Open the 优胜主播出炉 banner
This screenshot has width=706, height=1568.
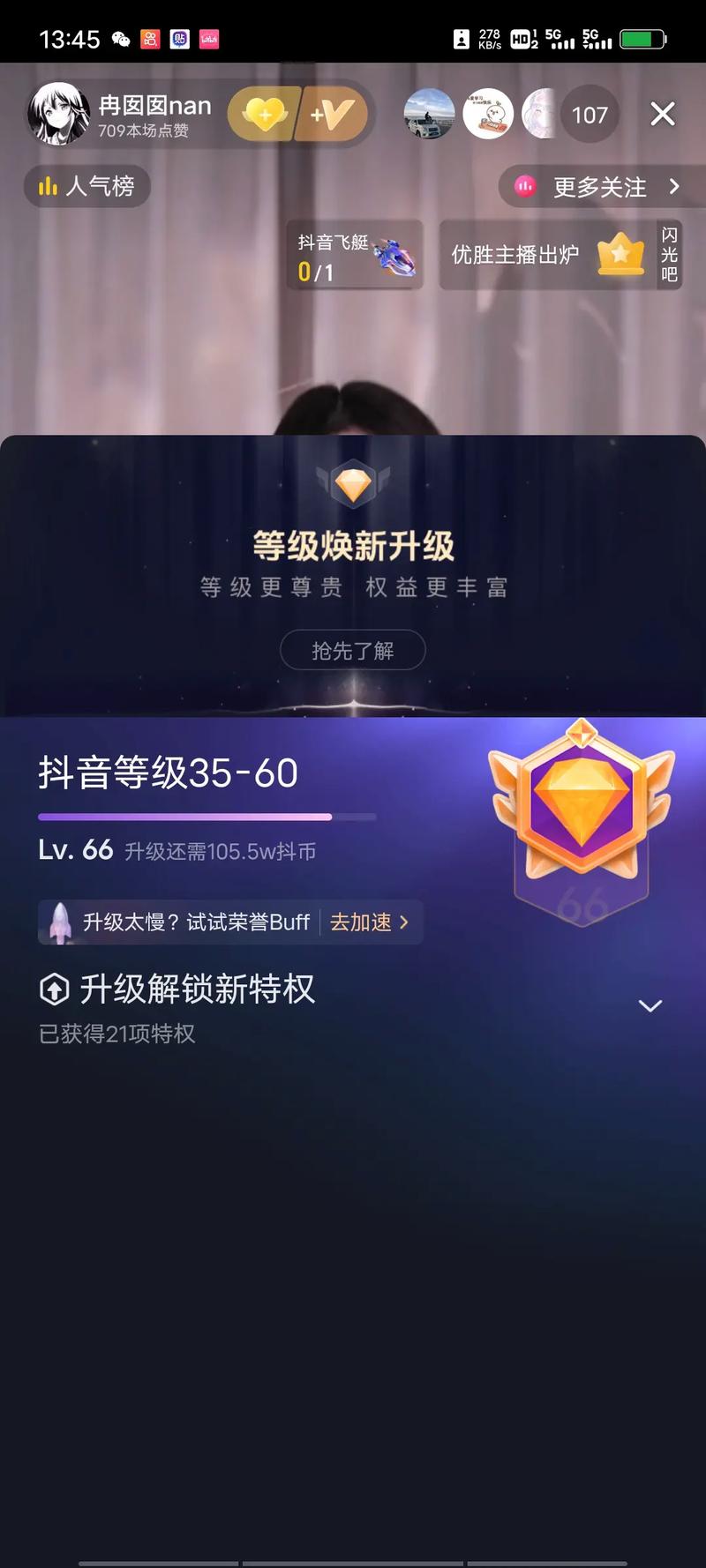coord(547,256)
